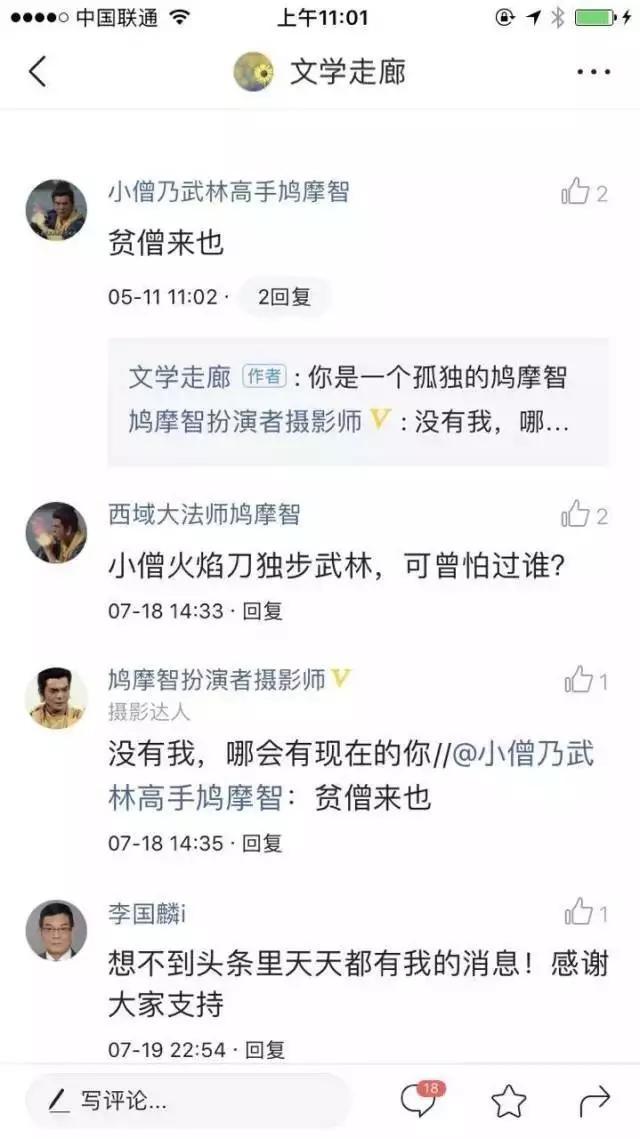This screenshot has width=640, height=1139.
Task: View 李国麟i's profile via avatar
Action: pyautogui.click(x=56, y=930)
